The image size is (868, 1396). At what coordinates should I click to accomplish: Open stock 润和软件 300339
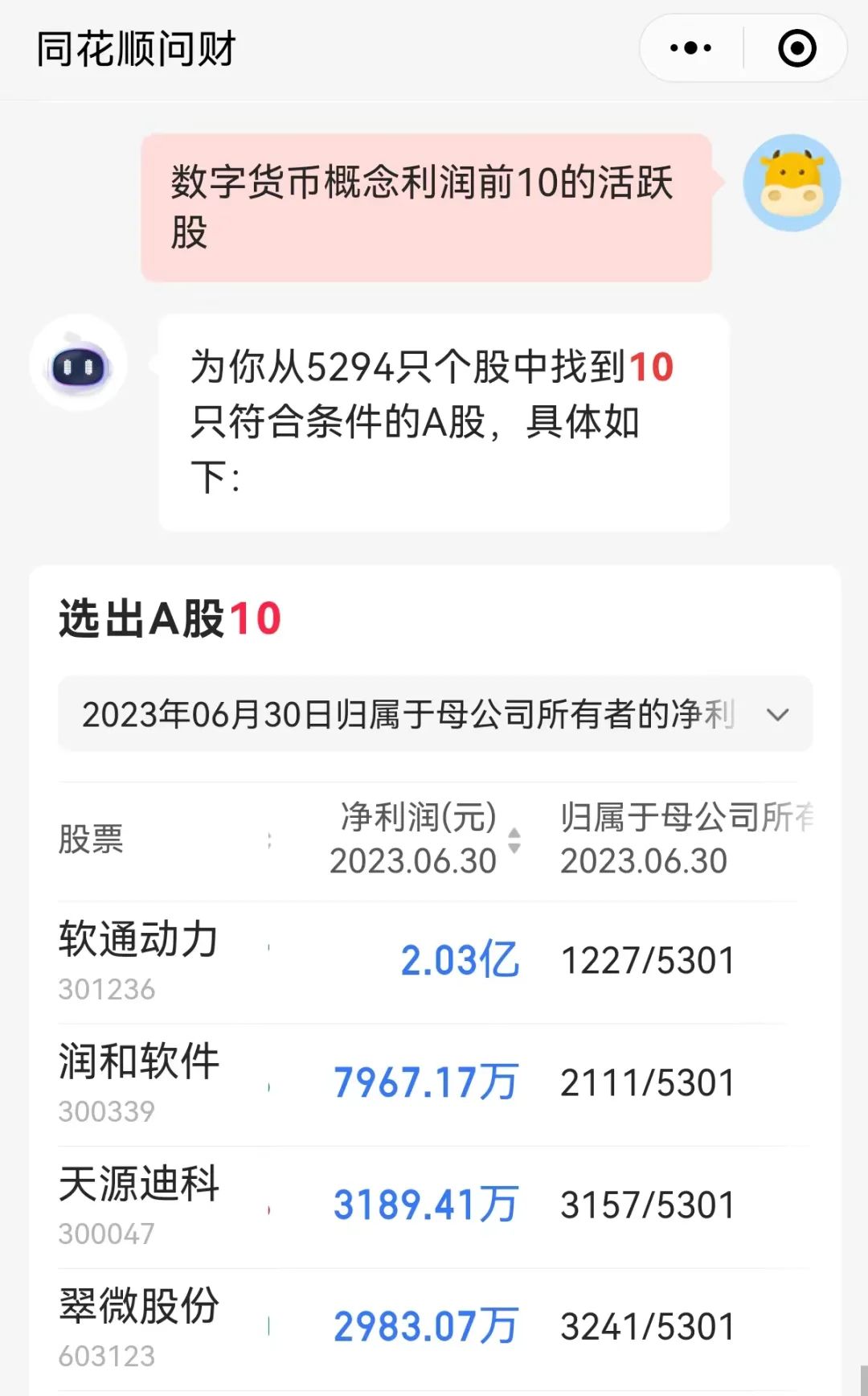click(138, 1082)
